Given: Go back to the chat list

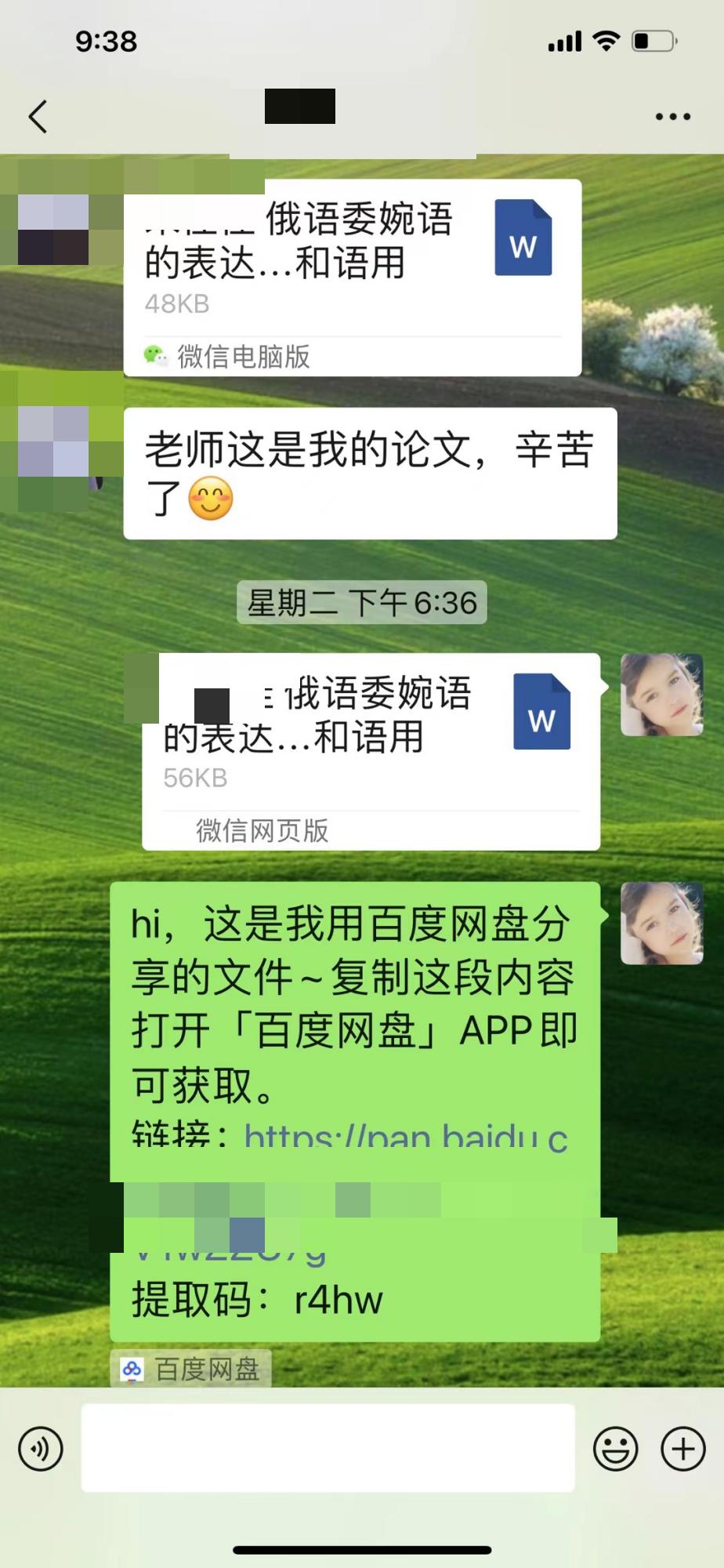Looking at the screenshot, I should tap(38, 117).
